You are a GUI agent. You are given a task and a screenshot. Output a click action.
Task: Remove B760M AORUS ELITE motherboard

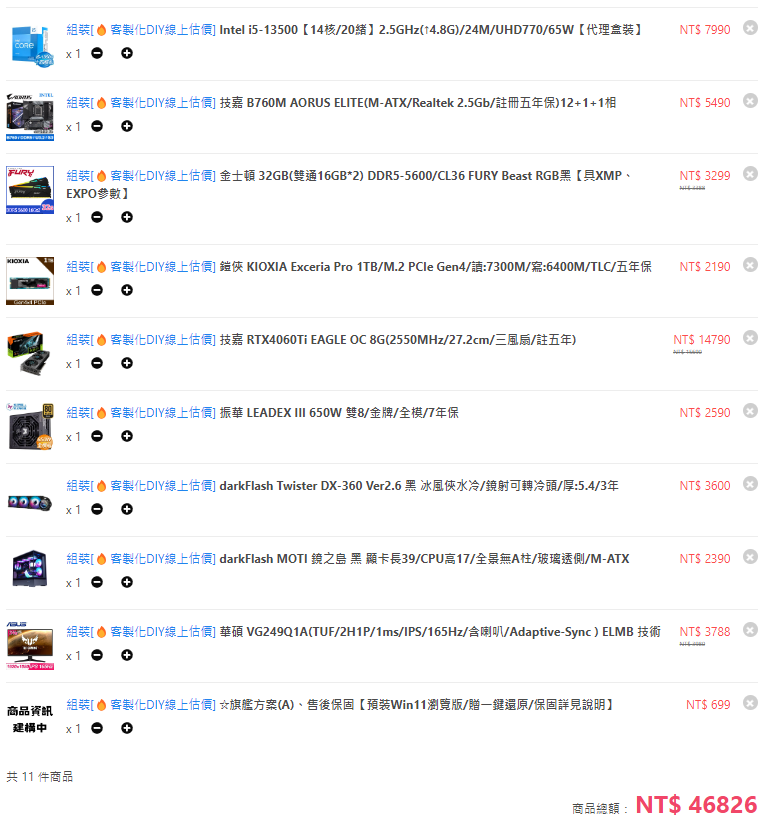click(750, 101)
